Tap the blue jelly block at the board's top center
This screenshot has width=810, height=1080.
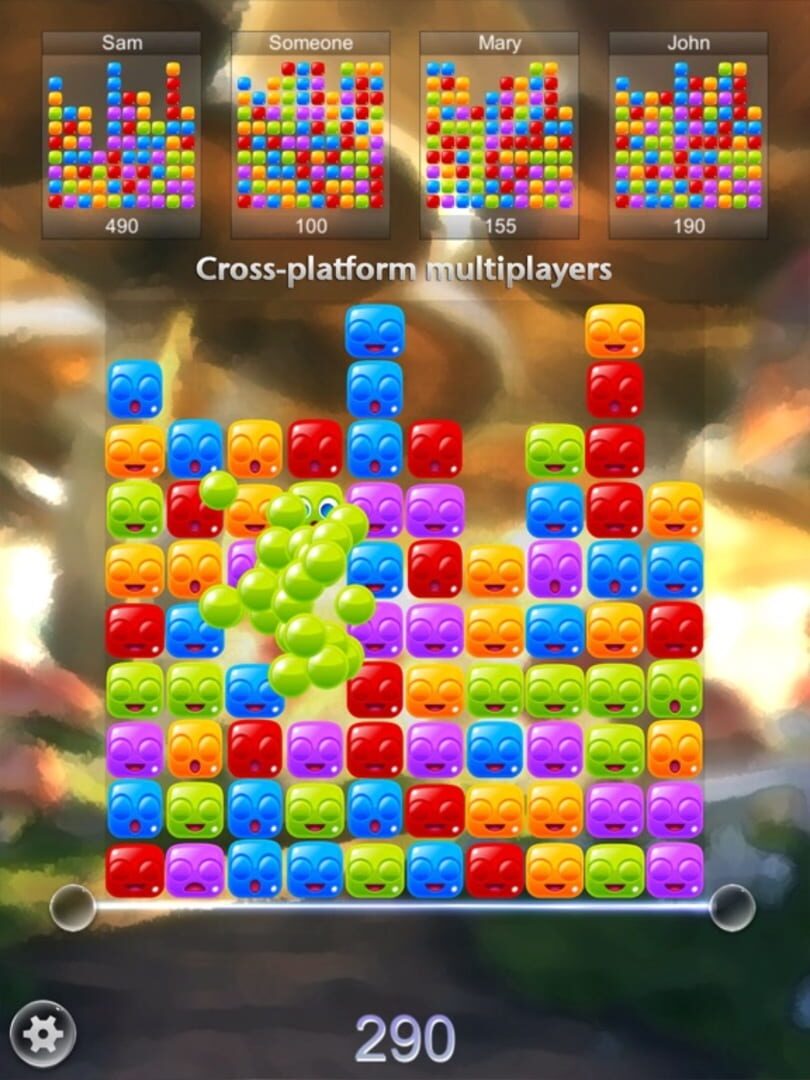tap(375, 330)
